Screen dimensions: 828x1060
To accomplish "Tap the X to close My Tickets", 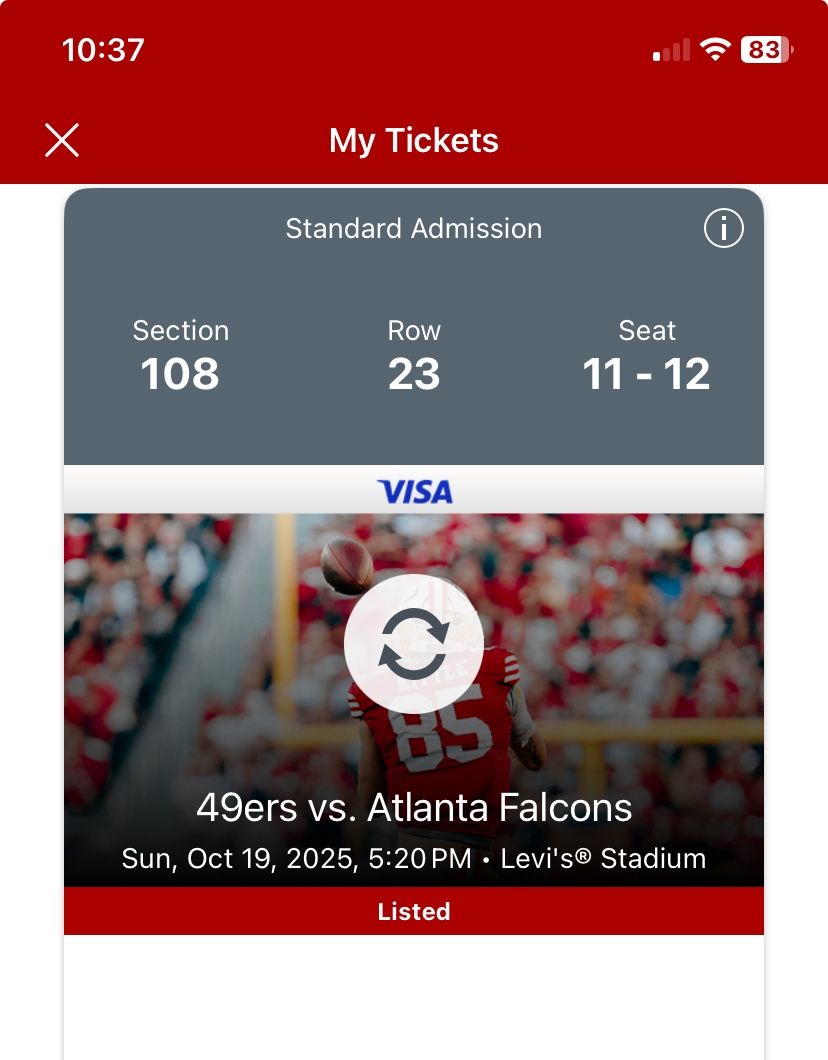I will (x=62, y=140).
